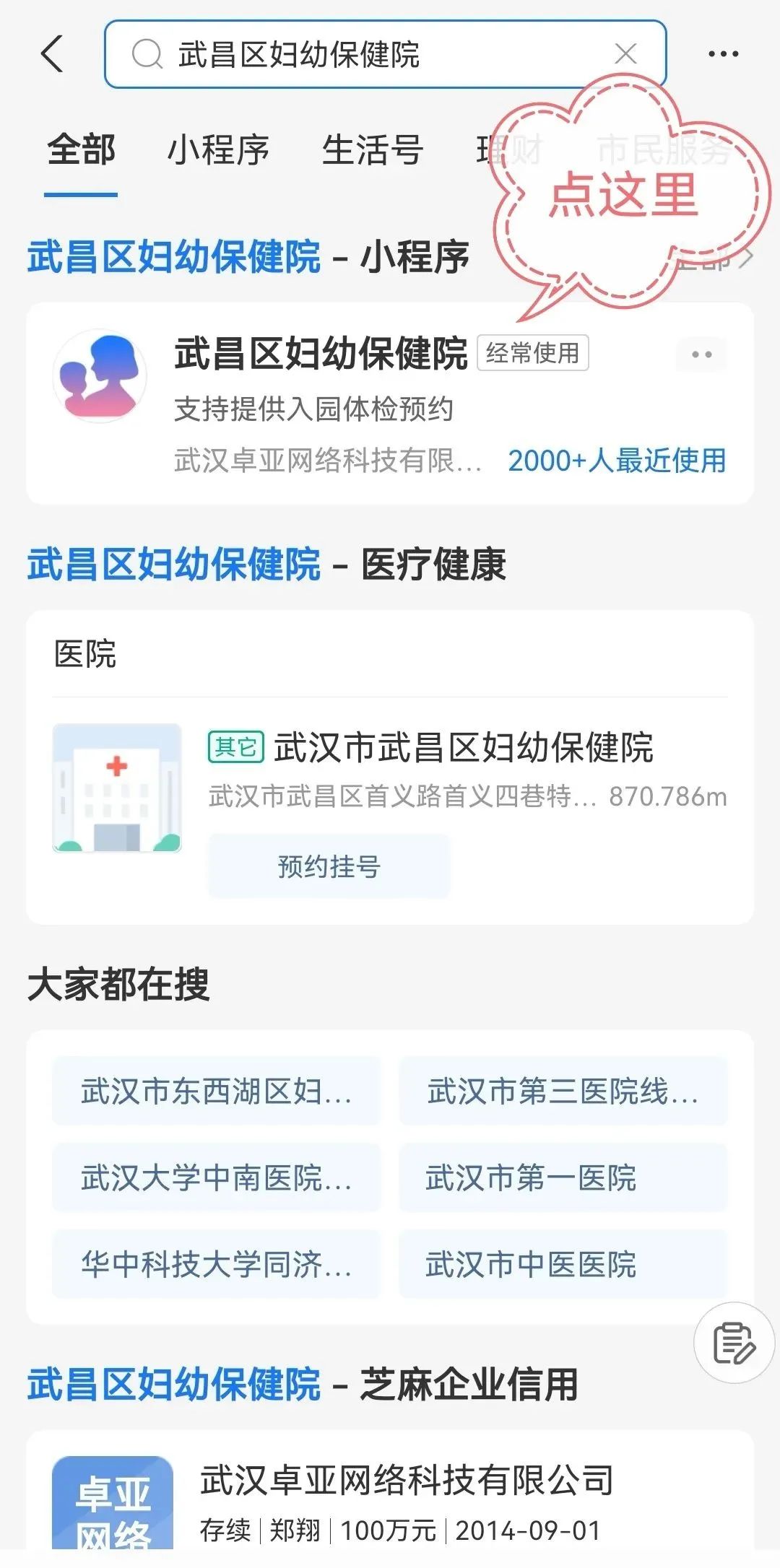Open options dots on the mini program card
The height and width of the screenshot is (1568, 780).
(701, 354)
